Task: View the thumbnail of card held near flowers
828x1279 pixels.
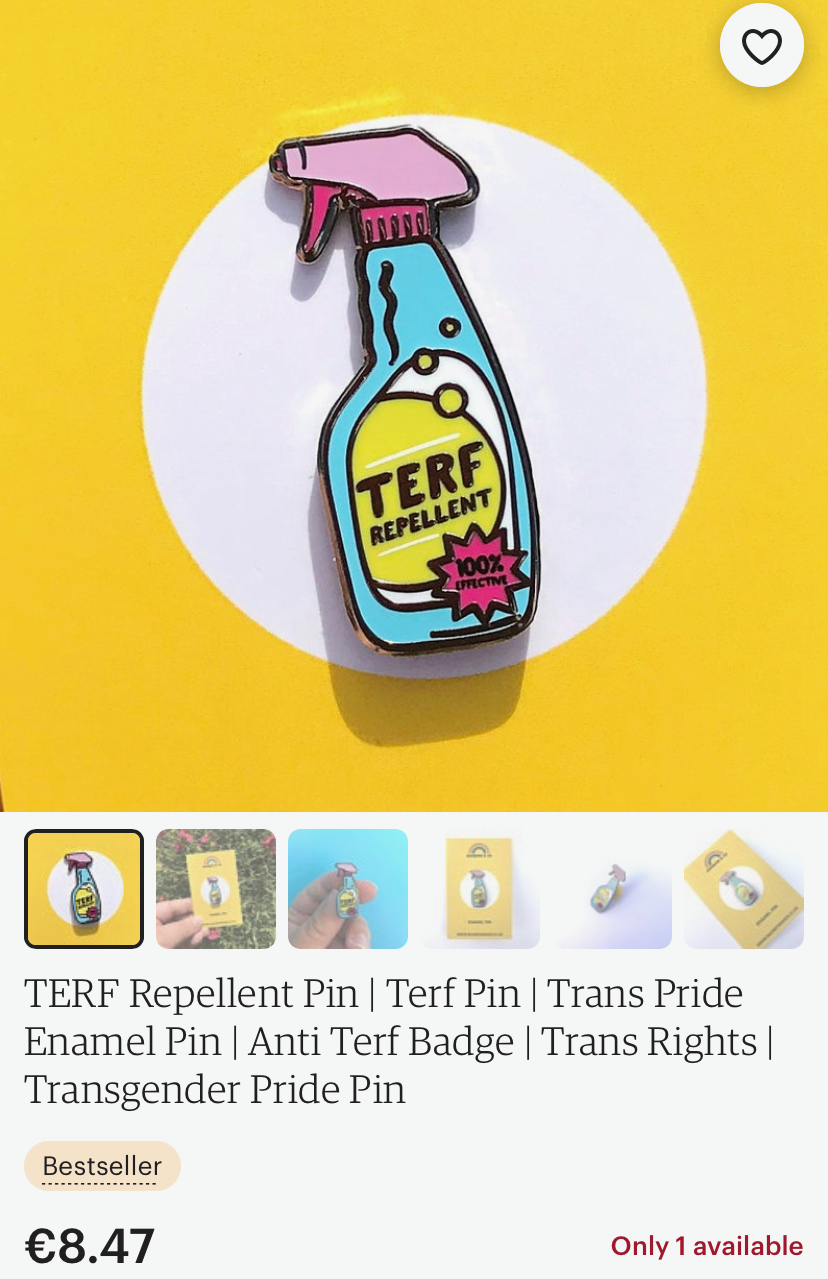Action: 216,889
